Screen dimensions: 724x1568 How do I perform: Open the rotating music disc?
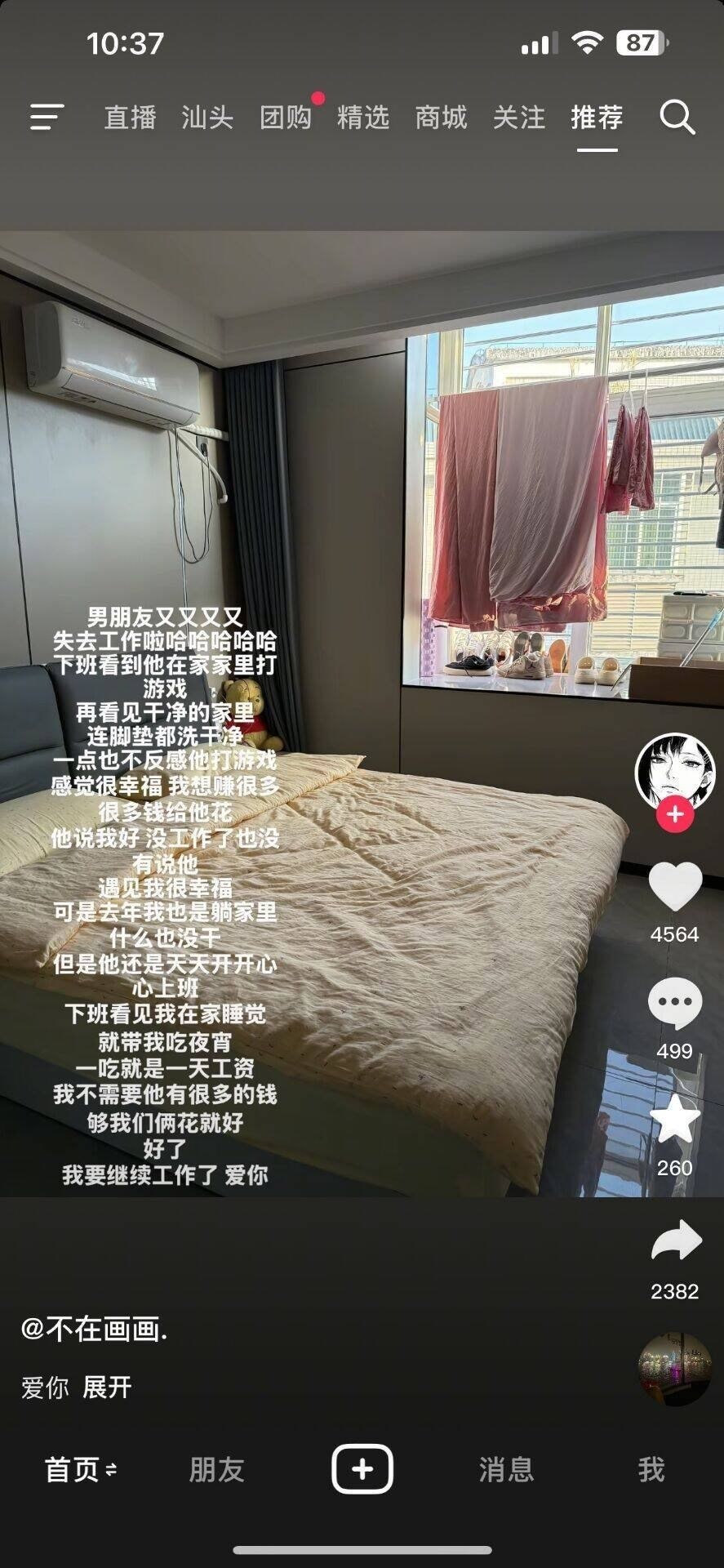coord(674,1370)
